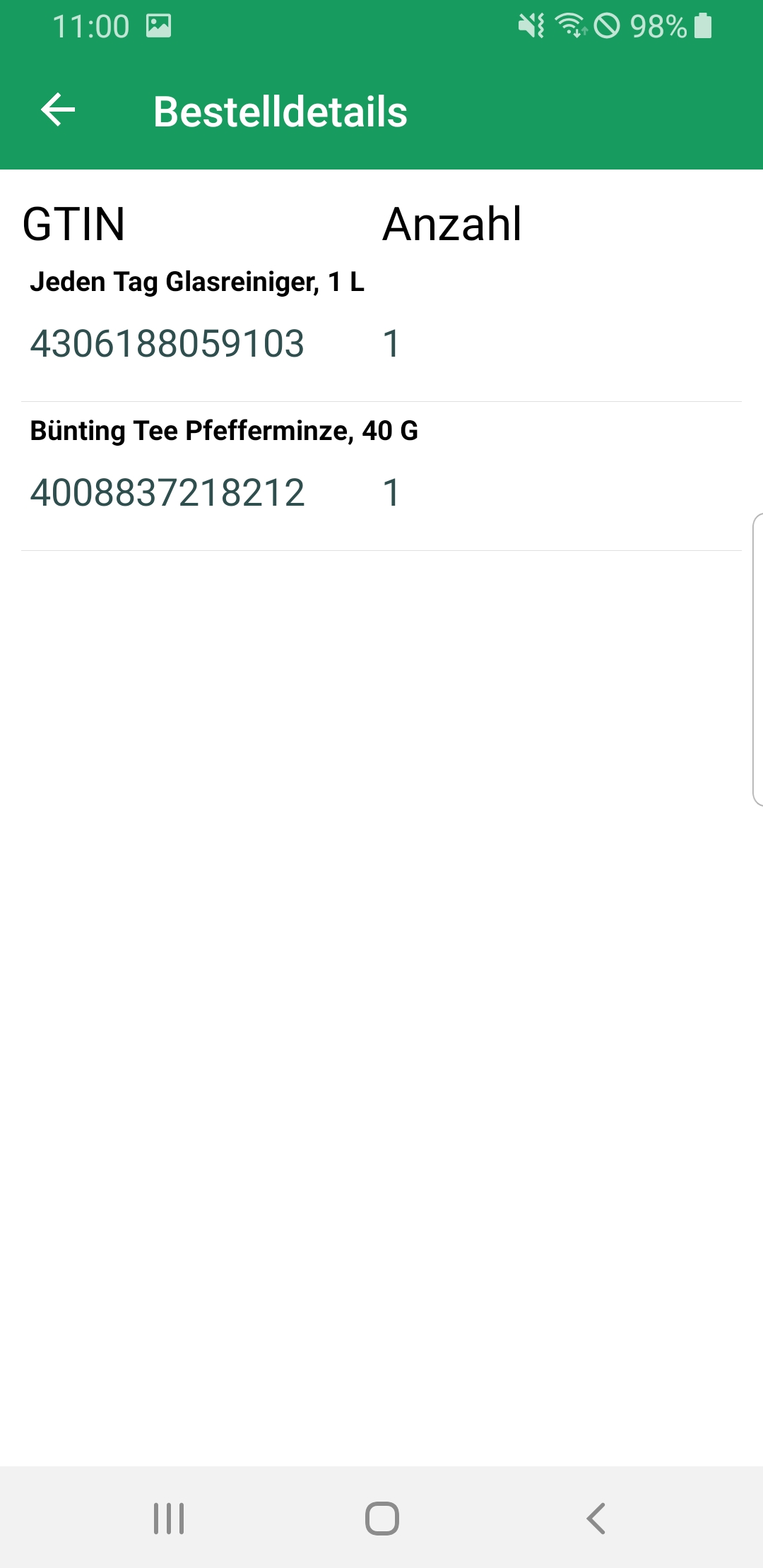Screen dimensions: 763x1568
Task: Tap the GTIN column header
Action: [73, 225]
